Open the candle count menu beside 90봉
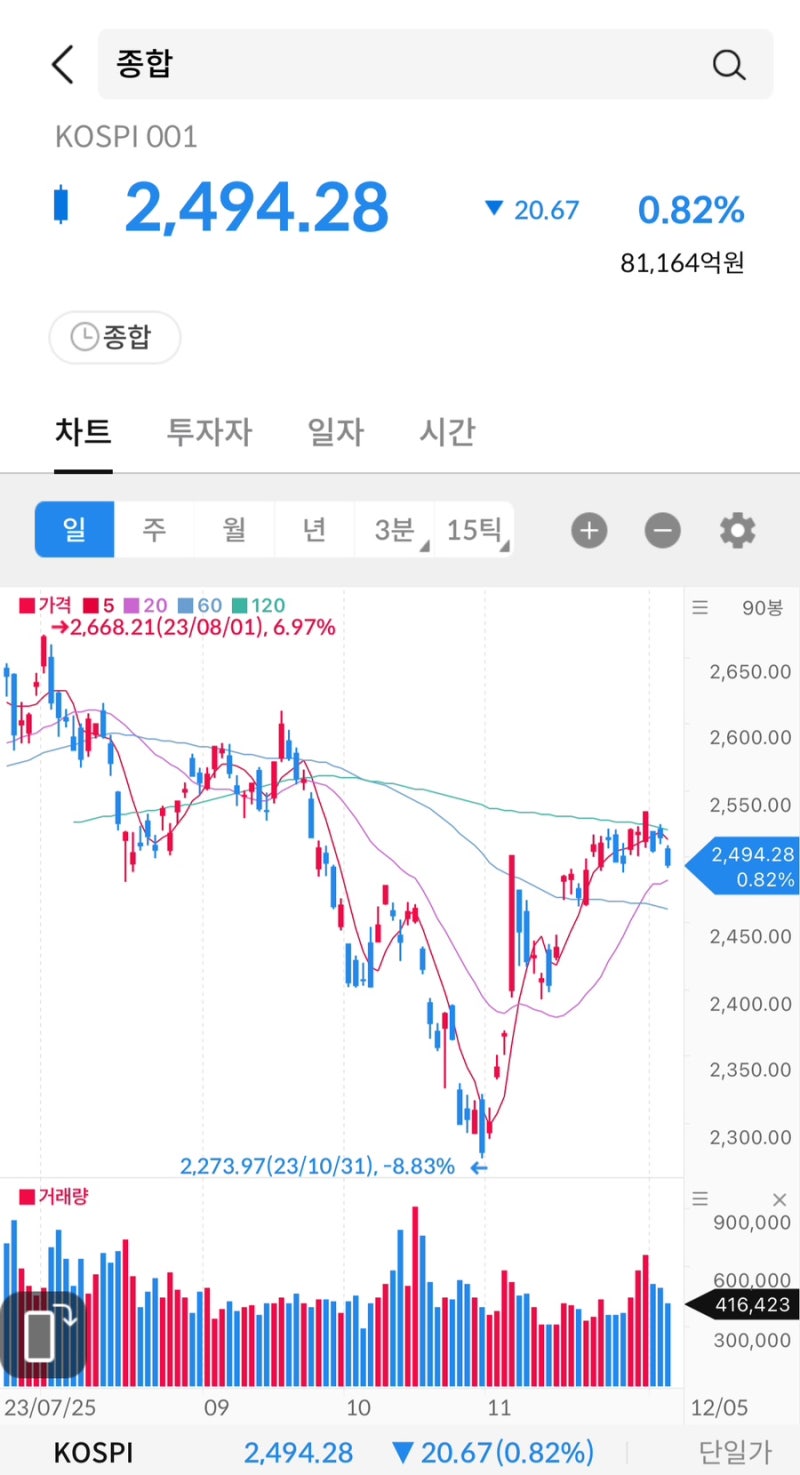800x1475 pixels. tap(699, 607)
